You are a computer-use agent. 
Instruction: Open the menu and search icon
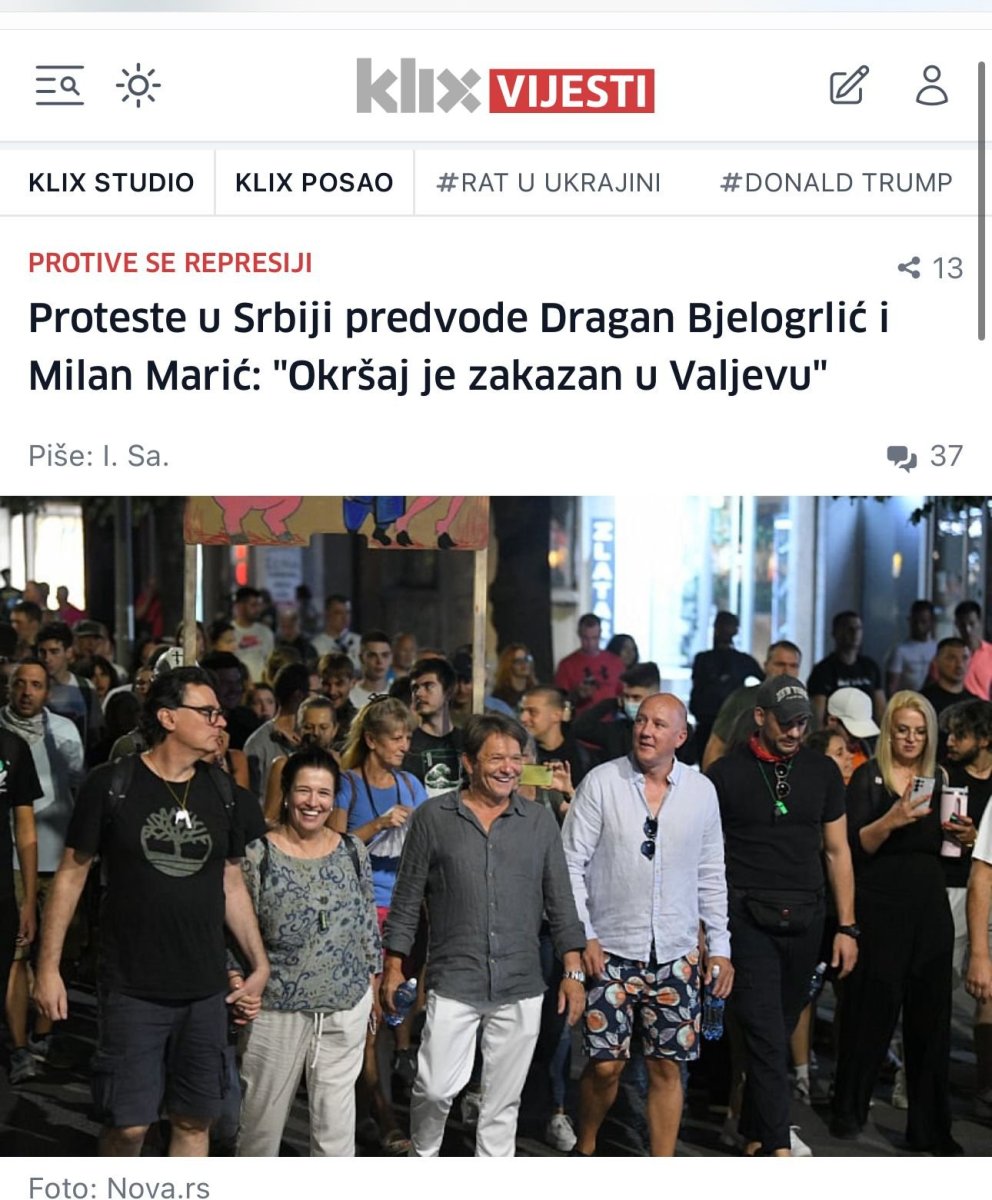pos(59,86)
